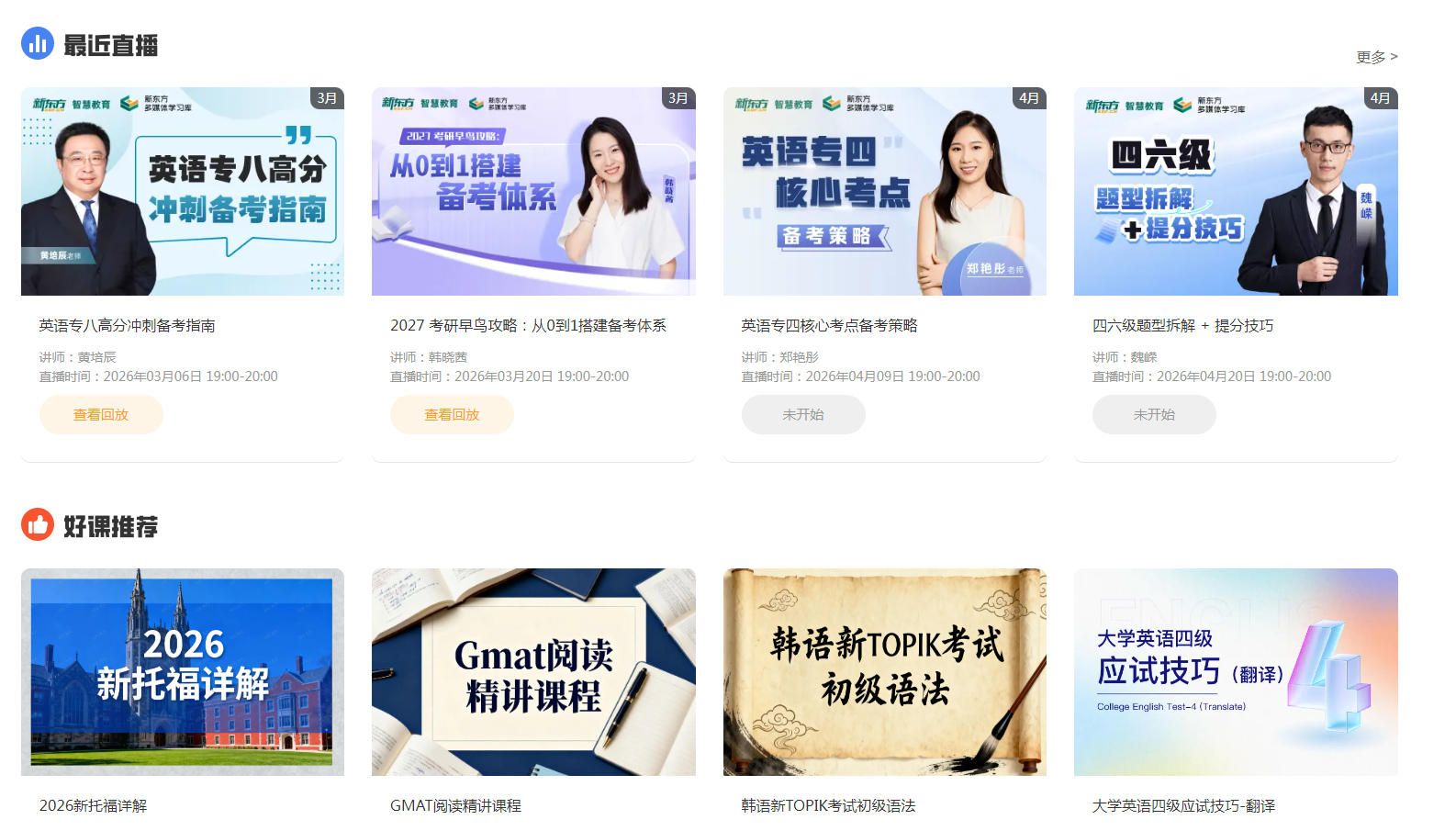Tap 查看回放 for 2027考研早鸟攻略
The width and height of the screenshot is (1456, 831).
[452, 415]
